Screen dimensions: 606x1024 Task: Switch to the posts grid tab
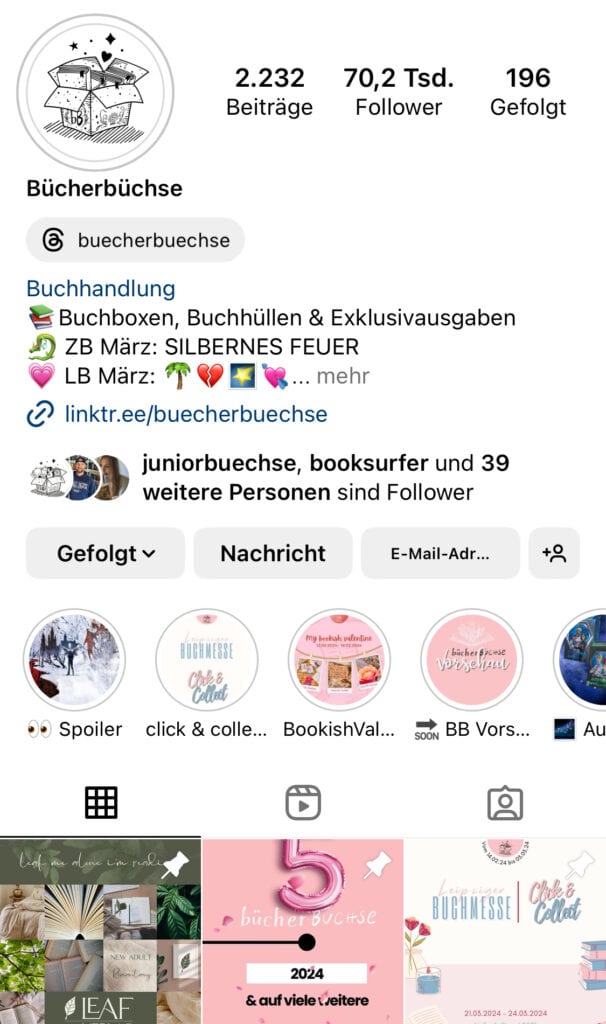(101, 802)
